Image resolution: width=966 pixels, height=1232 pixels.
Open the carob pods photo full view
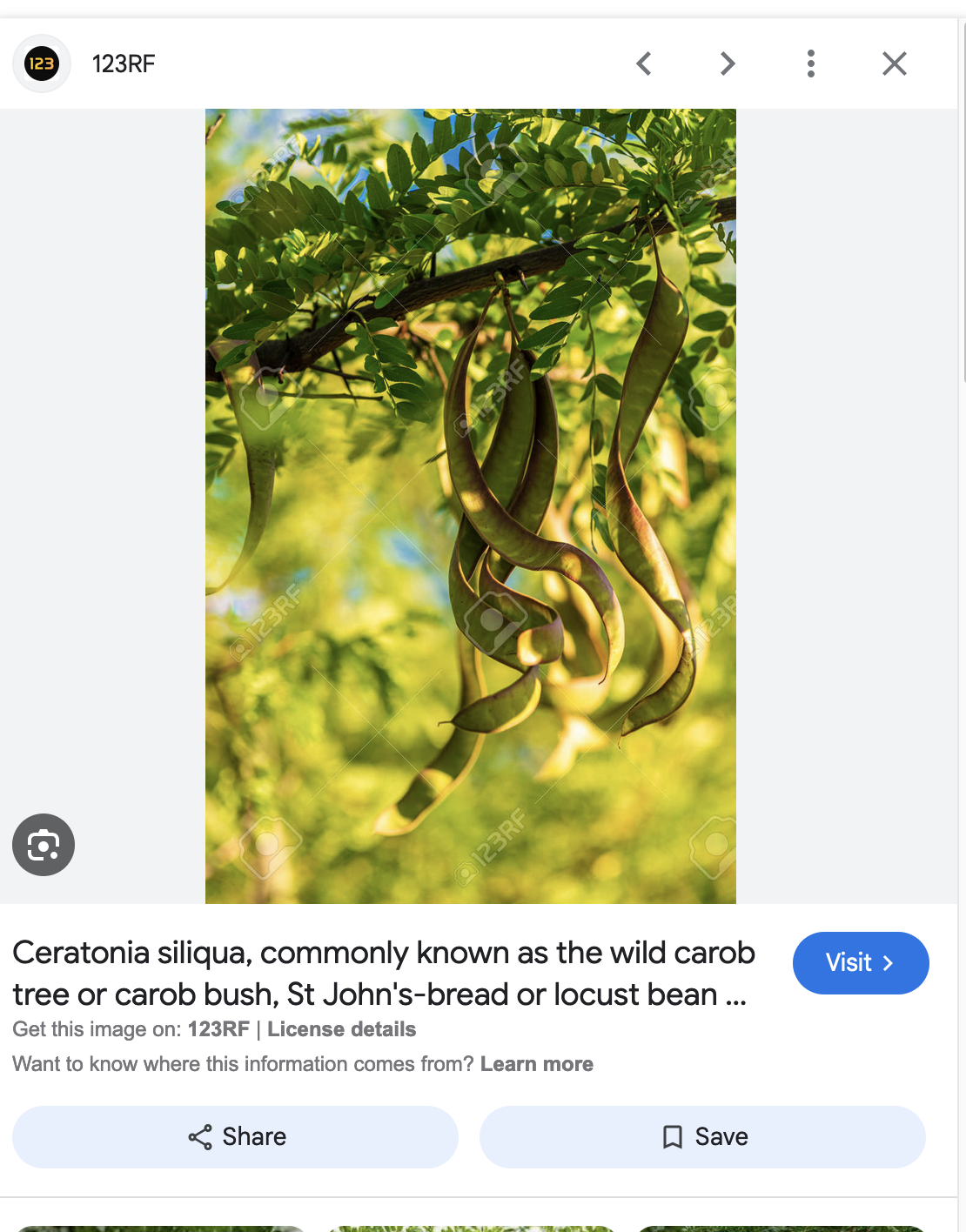click(470, 505)
